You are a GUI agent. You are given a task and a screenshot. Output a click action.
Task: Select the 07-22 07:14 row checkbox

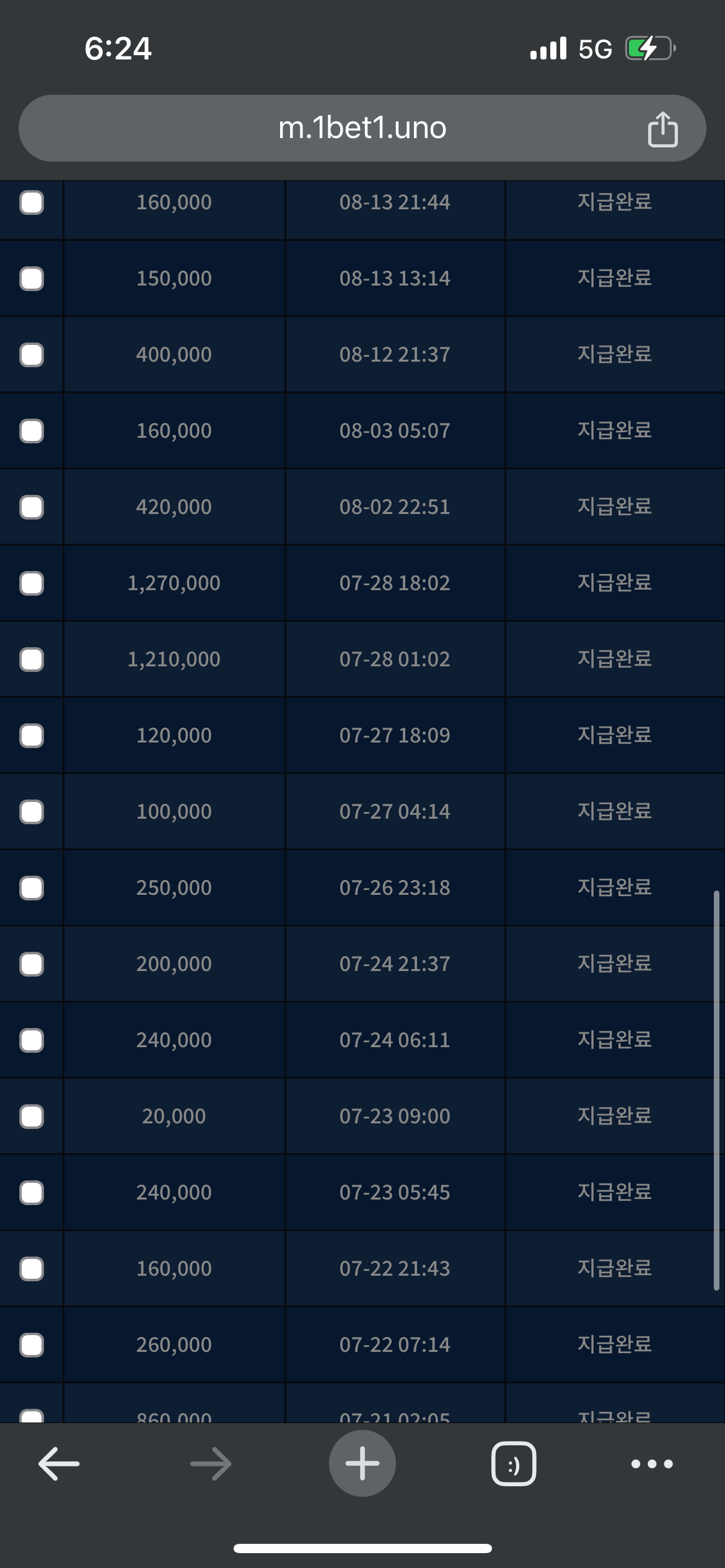(x=32, y=1345)
